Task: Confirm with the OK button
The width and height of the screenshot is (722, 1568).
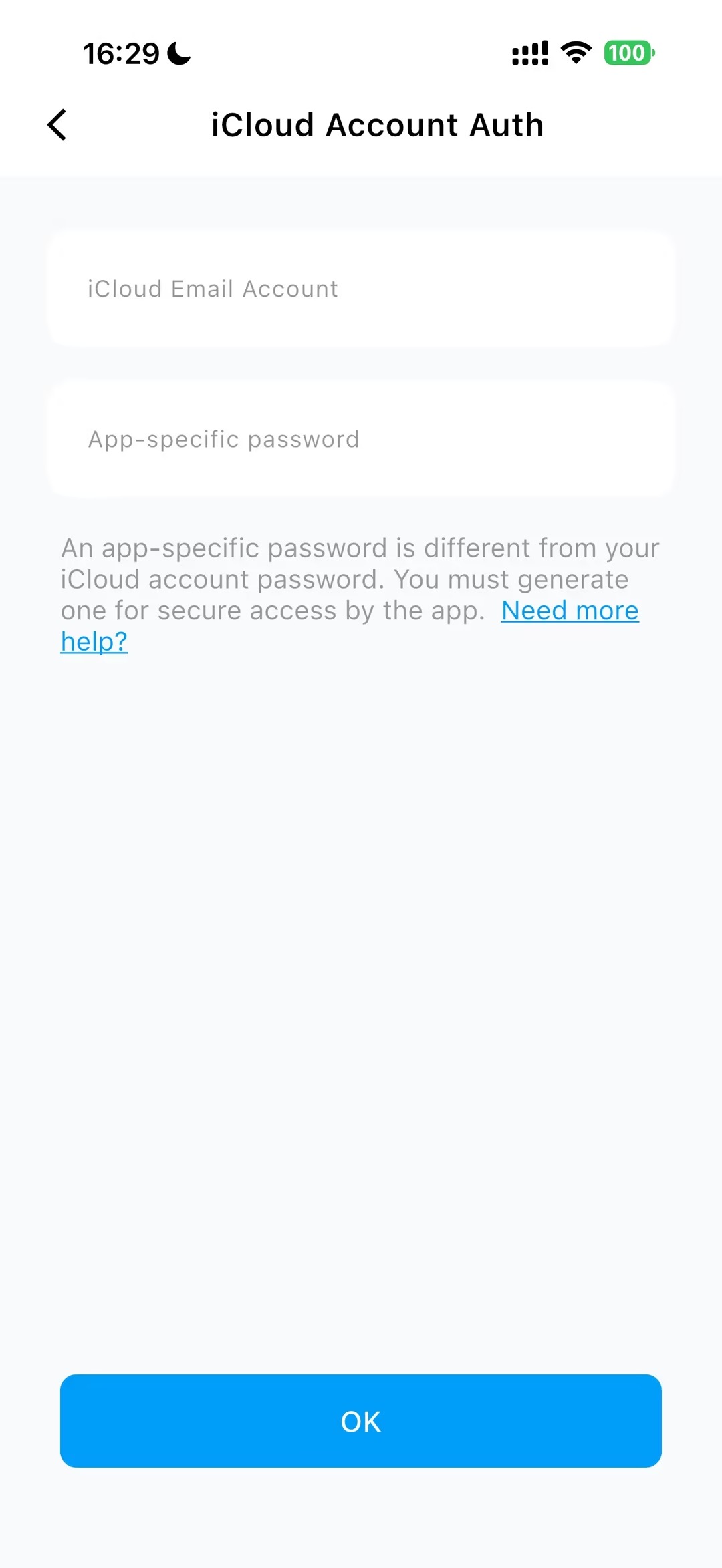Action: pyautogui.click(x=361, y=1421)
